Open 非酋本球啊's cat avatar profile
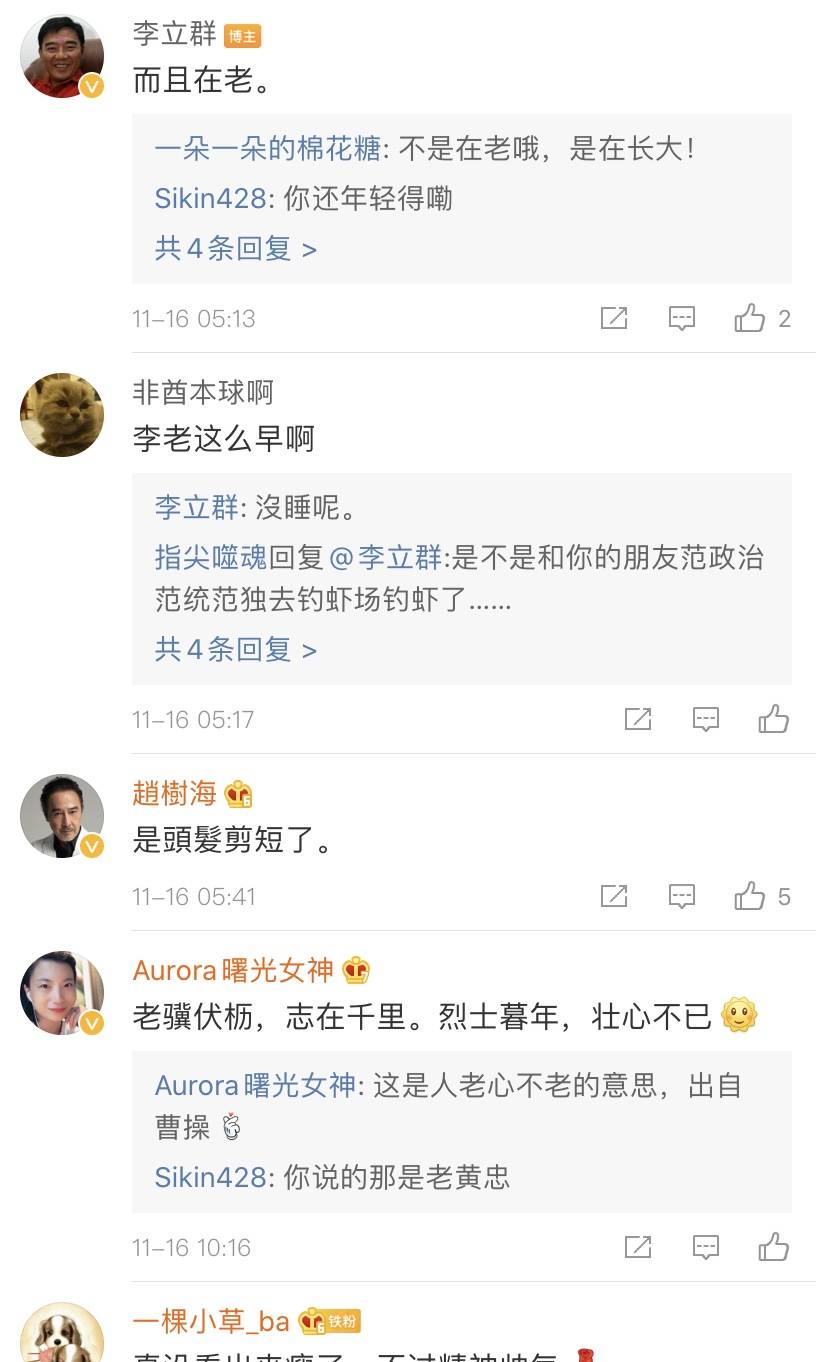This screenshot has width=816, height=1362. (62, 415)
